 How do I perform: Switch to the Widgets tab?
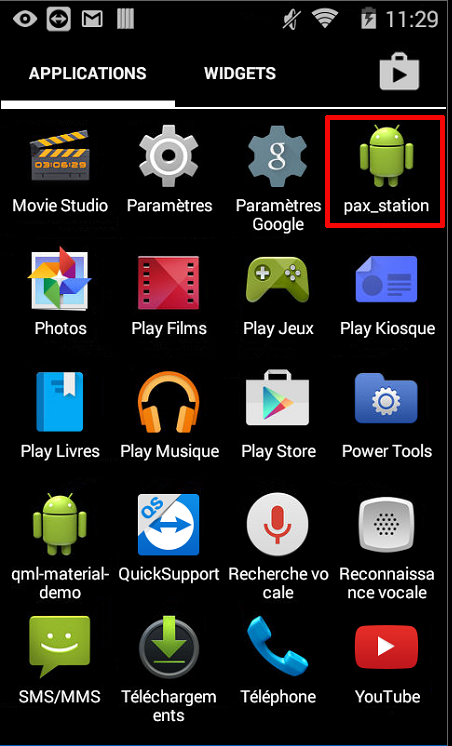(240, 73)
